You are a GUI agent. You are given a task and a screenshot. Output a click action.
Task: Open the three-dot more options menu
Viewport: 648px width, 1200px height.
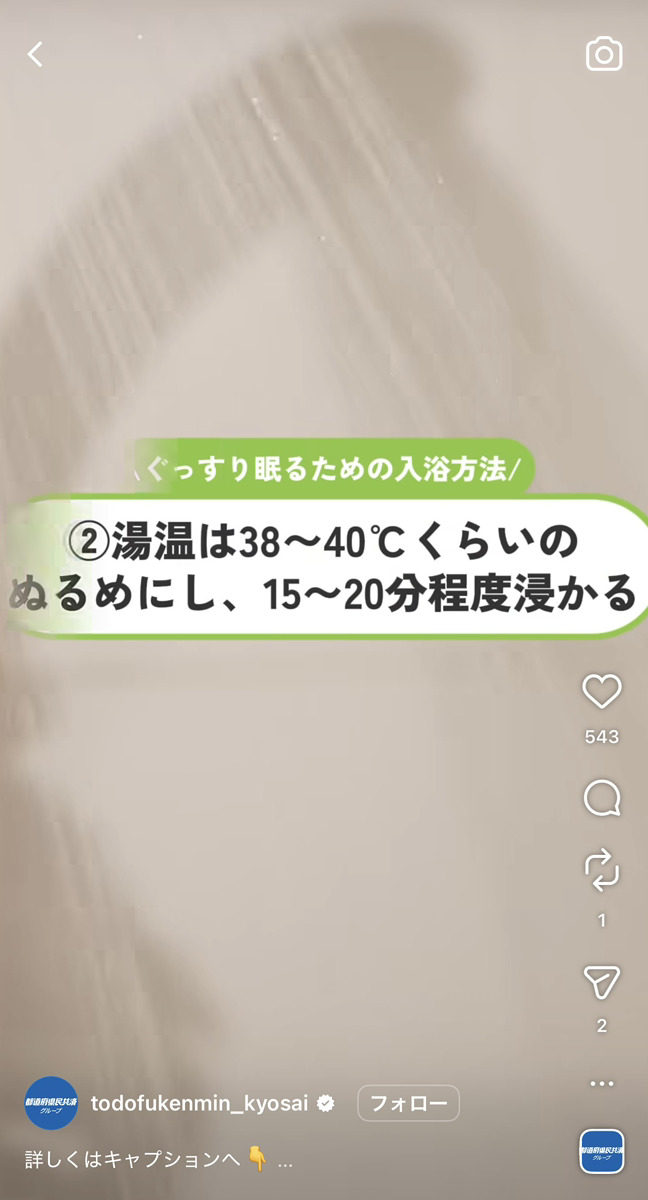[x=602, y=1083]
